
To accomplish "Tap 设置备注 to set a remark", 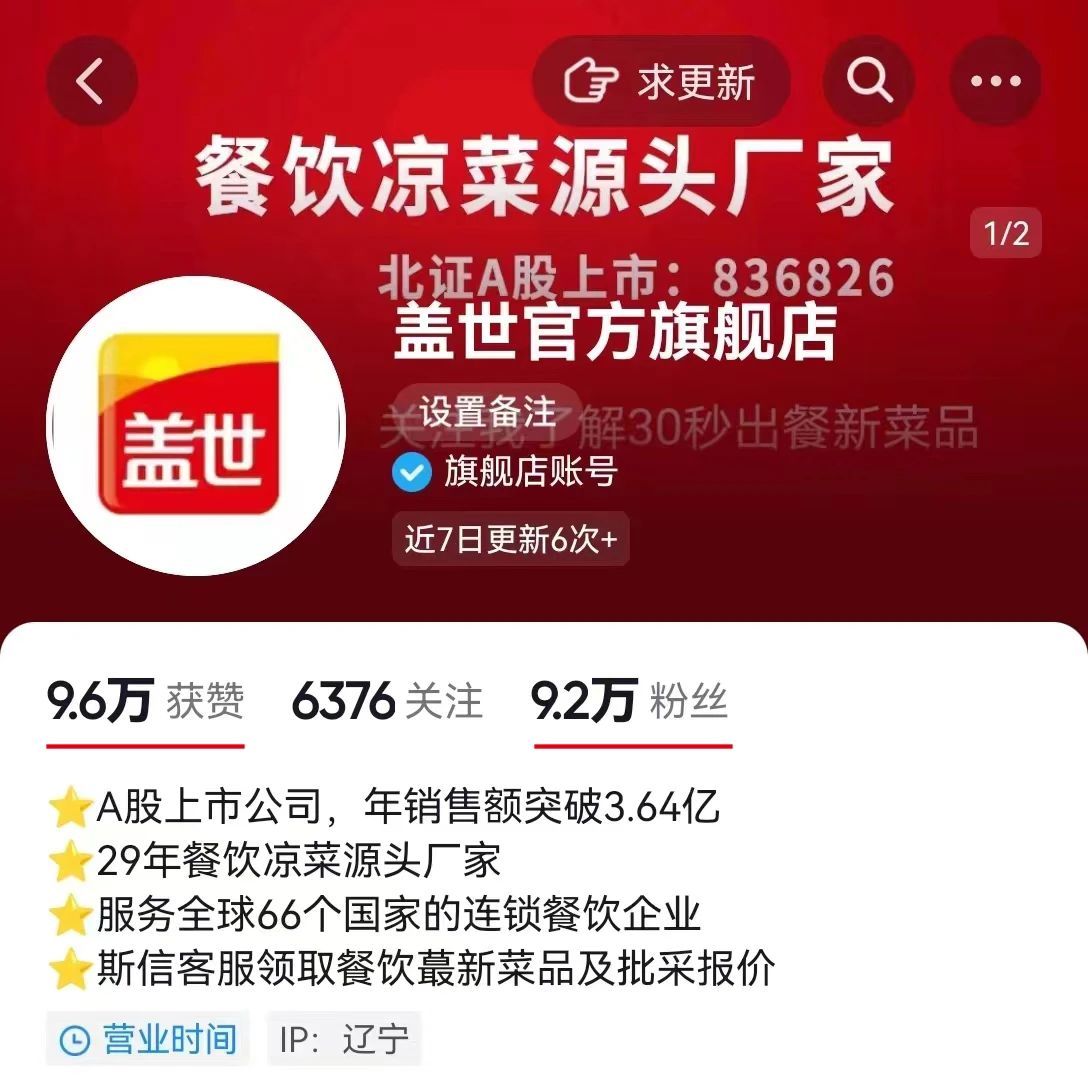I will pyautogui.click(x=487, y=410).
